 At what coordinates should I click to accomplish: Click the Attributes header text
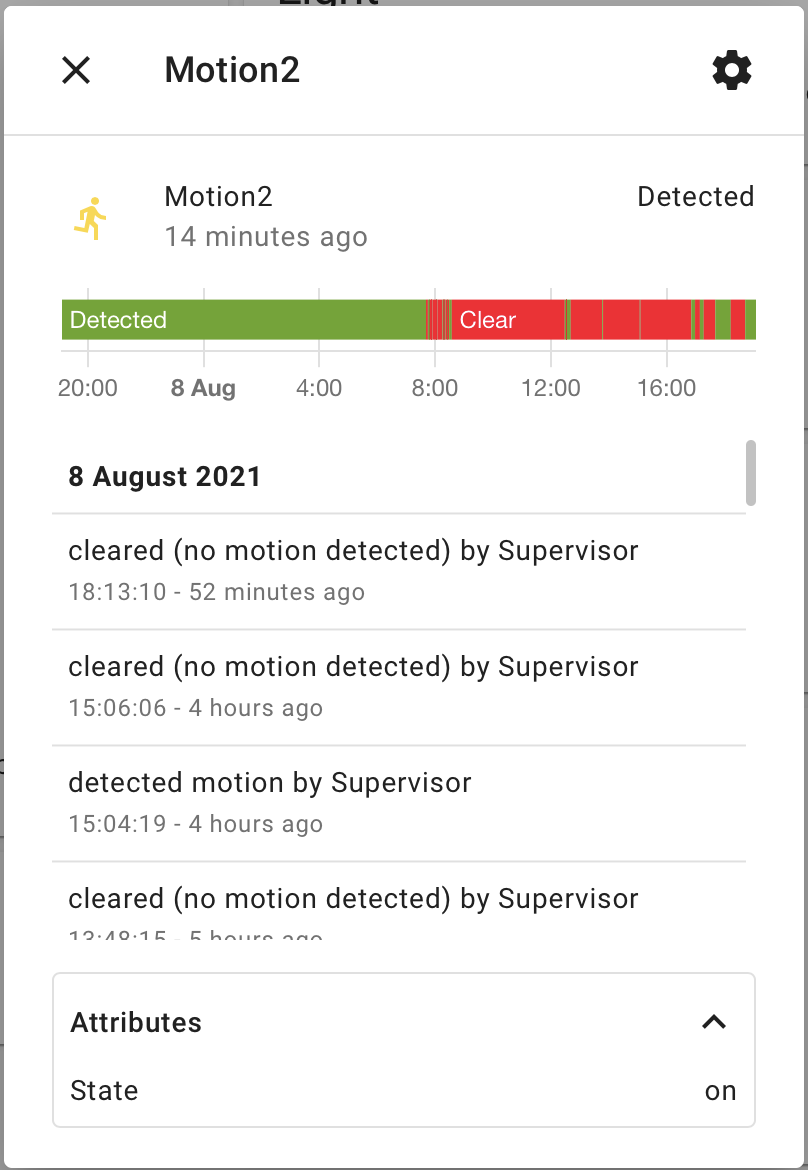pyautogui.click(x=135, y=1022)
